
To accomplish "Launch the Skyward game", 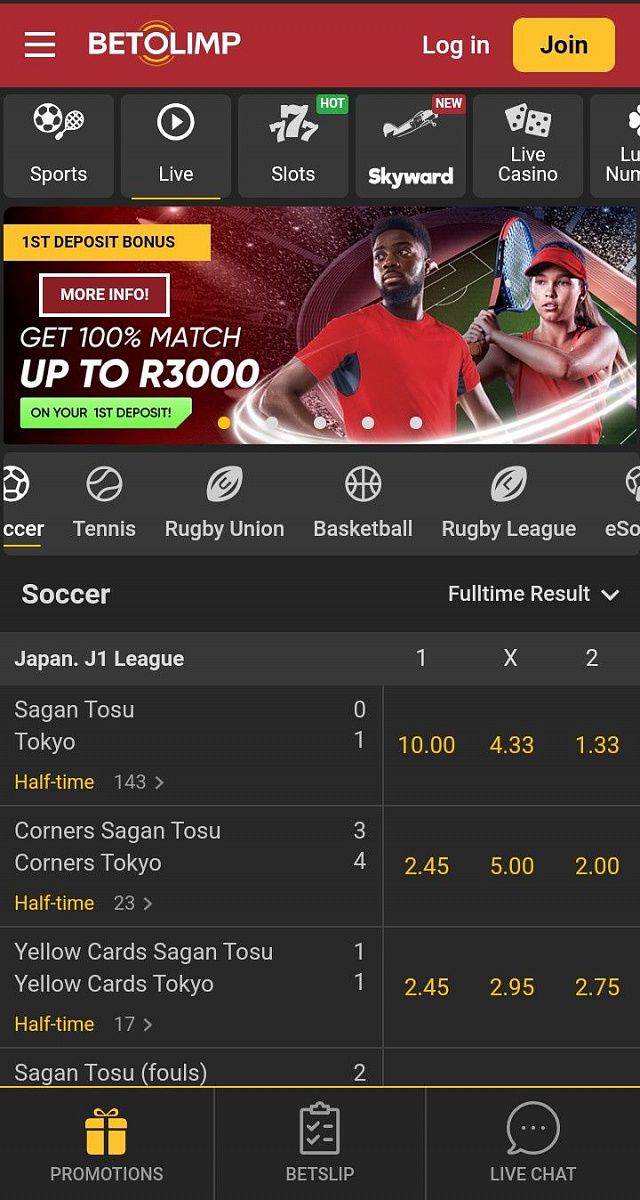I will [410, 146].
